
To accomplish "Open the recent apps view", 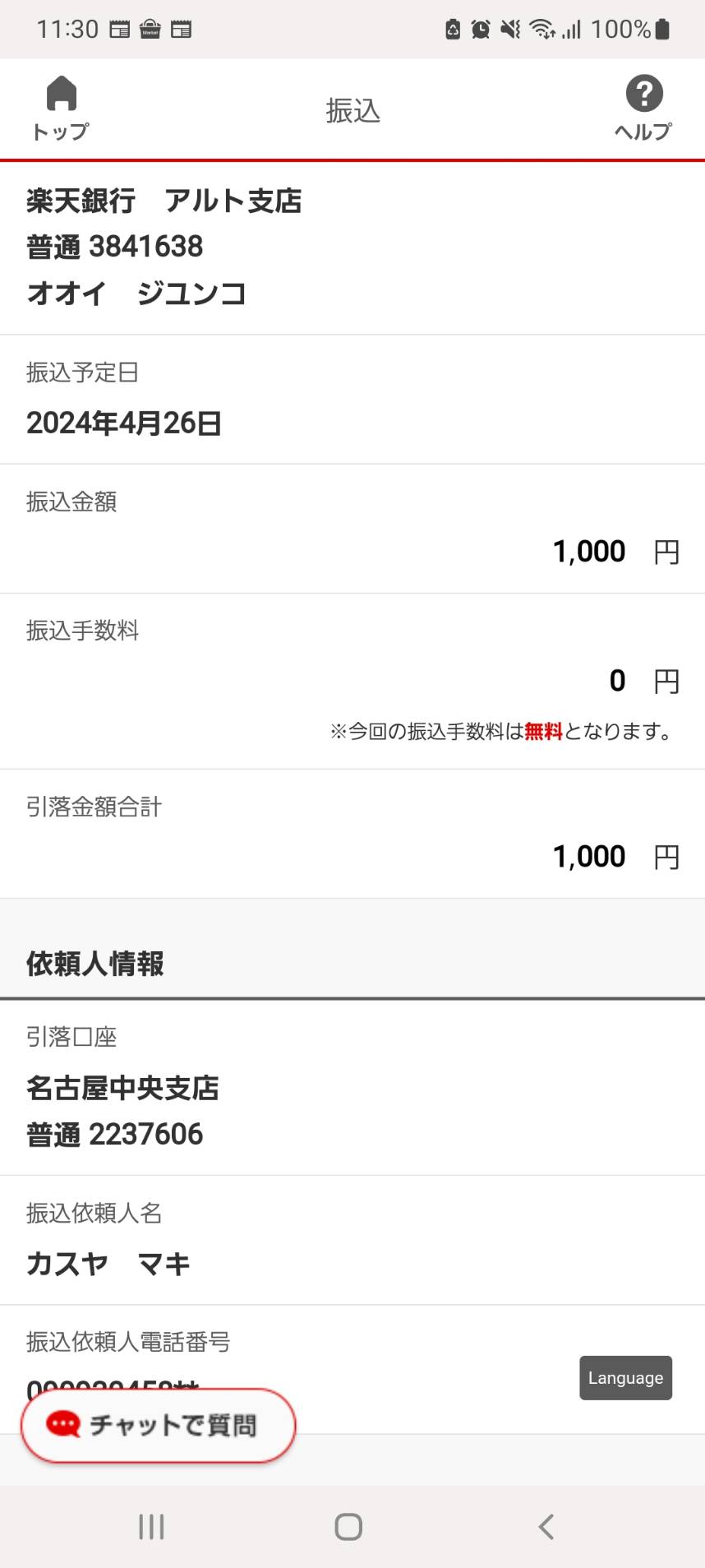I will (151, 1526).
